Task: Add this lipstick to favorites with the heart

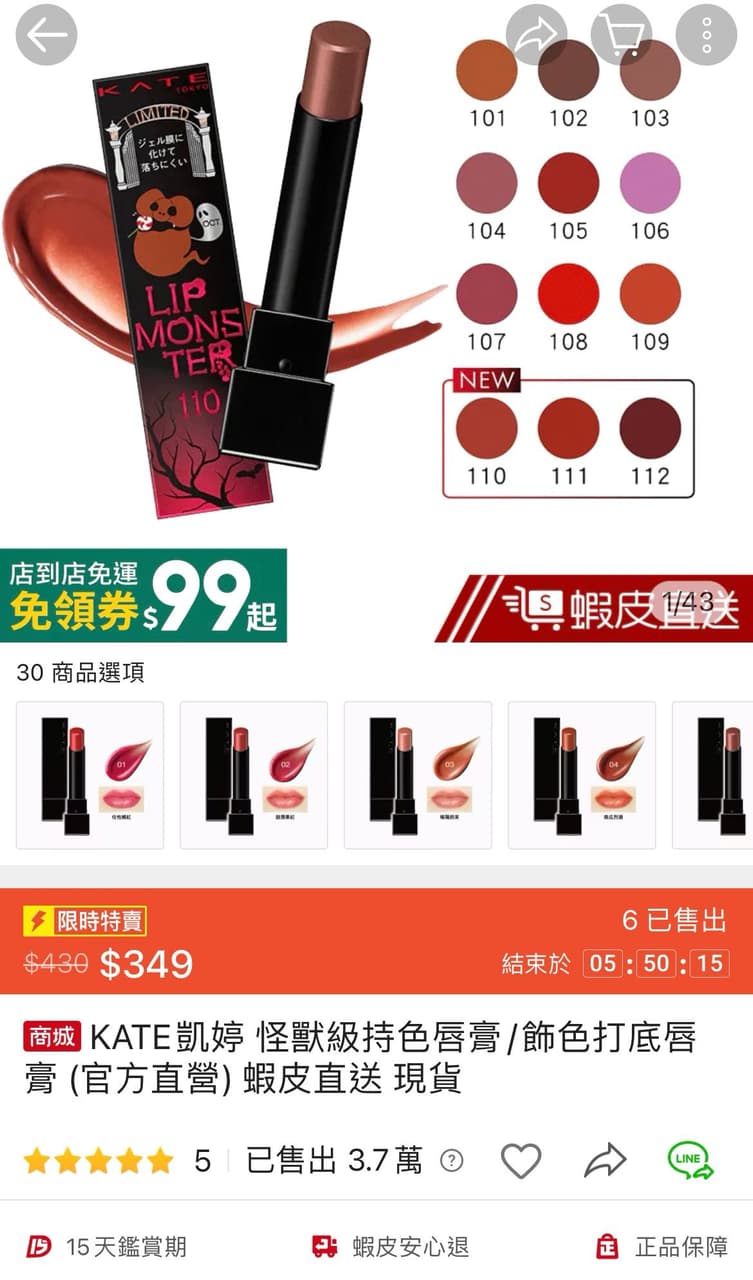Action: pos(520,1161)
